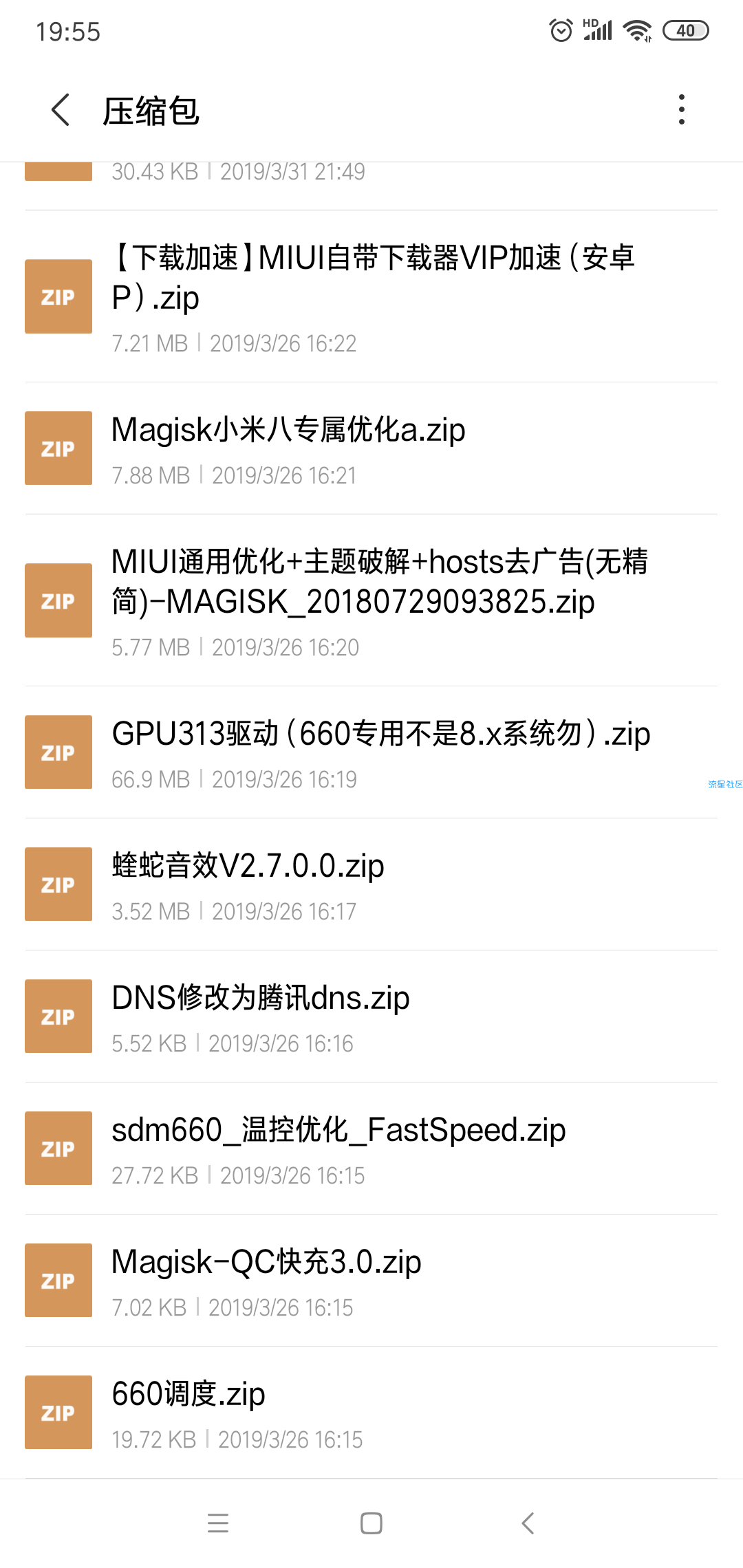Open the GPU313驱动 zip file
Screen dimensions: 743x1568
[371, 752]
